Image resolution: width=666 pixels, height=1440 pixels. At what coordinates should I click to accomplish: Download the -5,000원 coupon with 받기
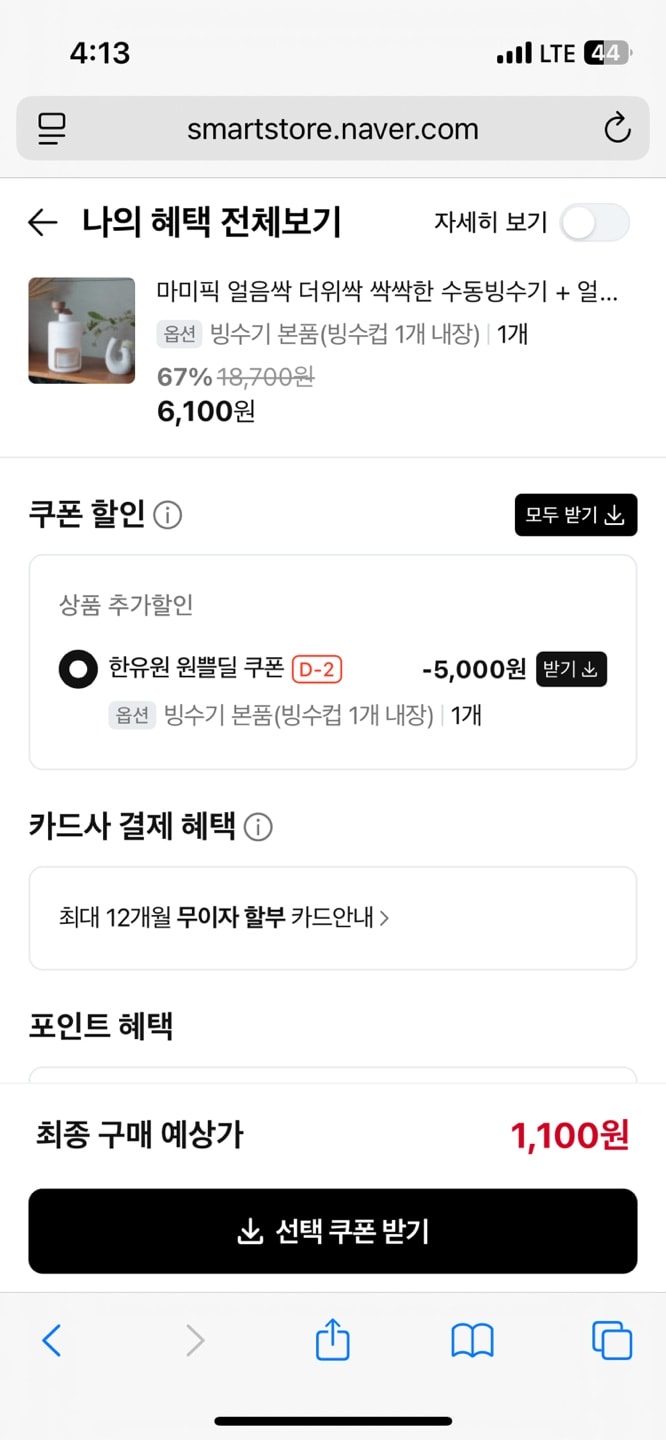pos(571,669)
